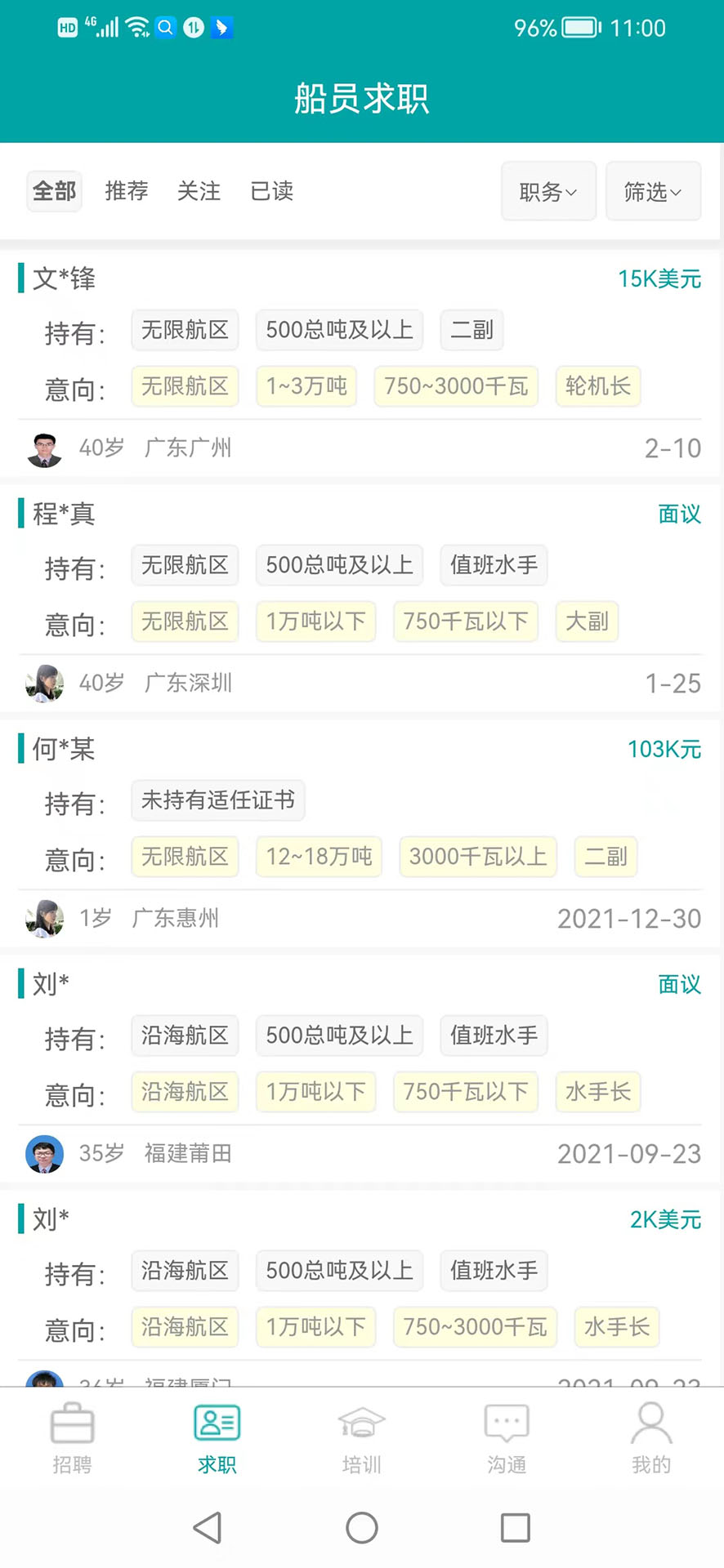Open the 培训 tab
The image size is (724, 1568).
(361, 1439)
